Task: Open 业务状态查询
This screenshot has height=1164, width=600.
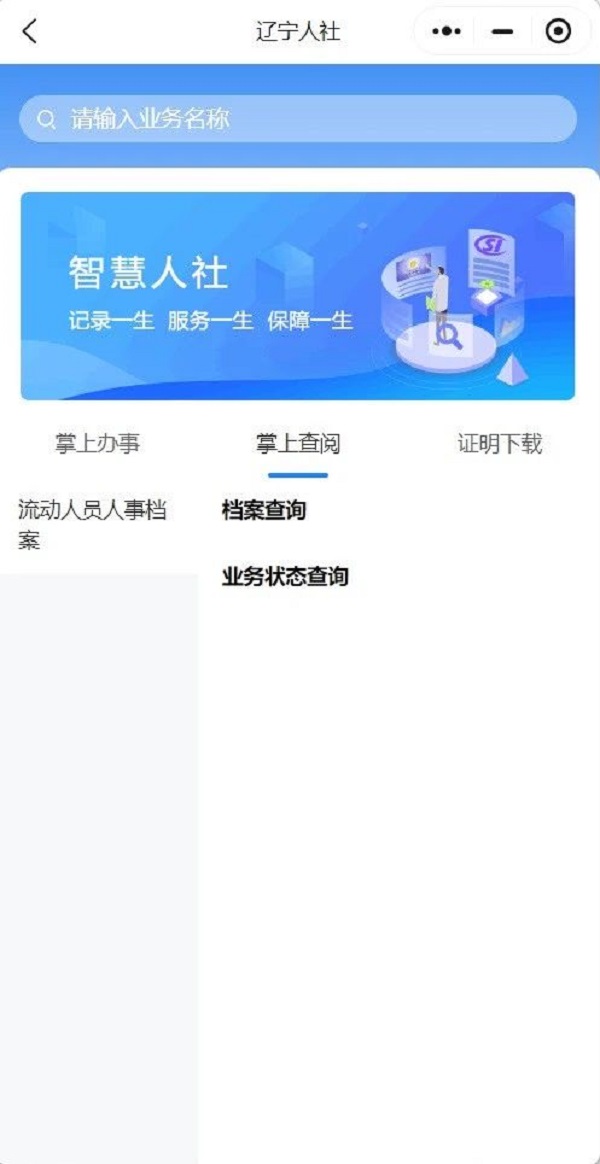Action: pyautogui.click(x=285, y=577)
